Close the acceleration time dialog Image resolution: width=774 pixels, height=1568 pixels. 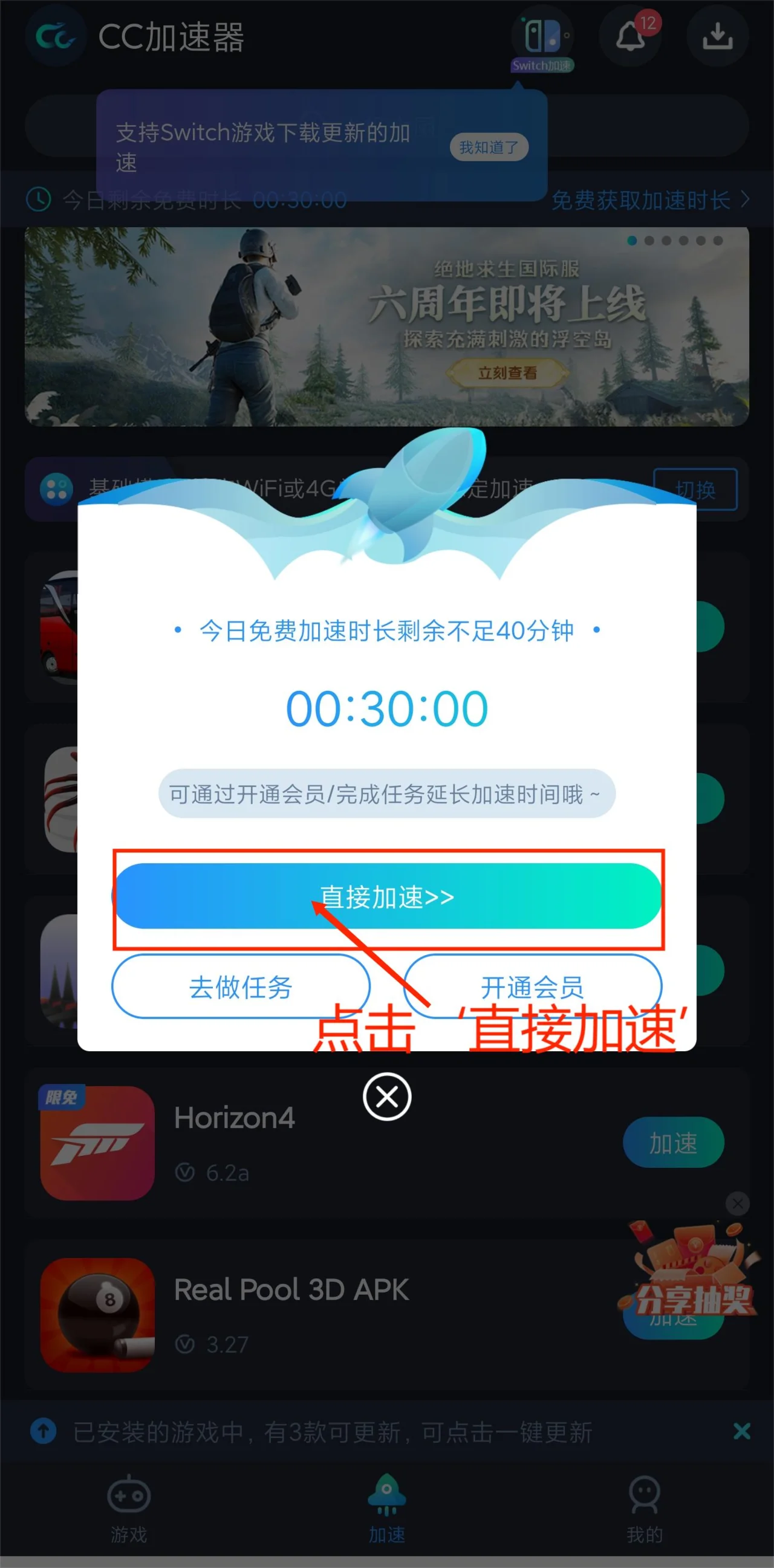pyautogui.click(x=386, y=1097)
